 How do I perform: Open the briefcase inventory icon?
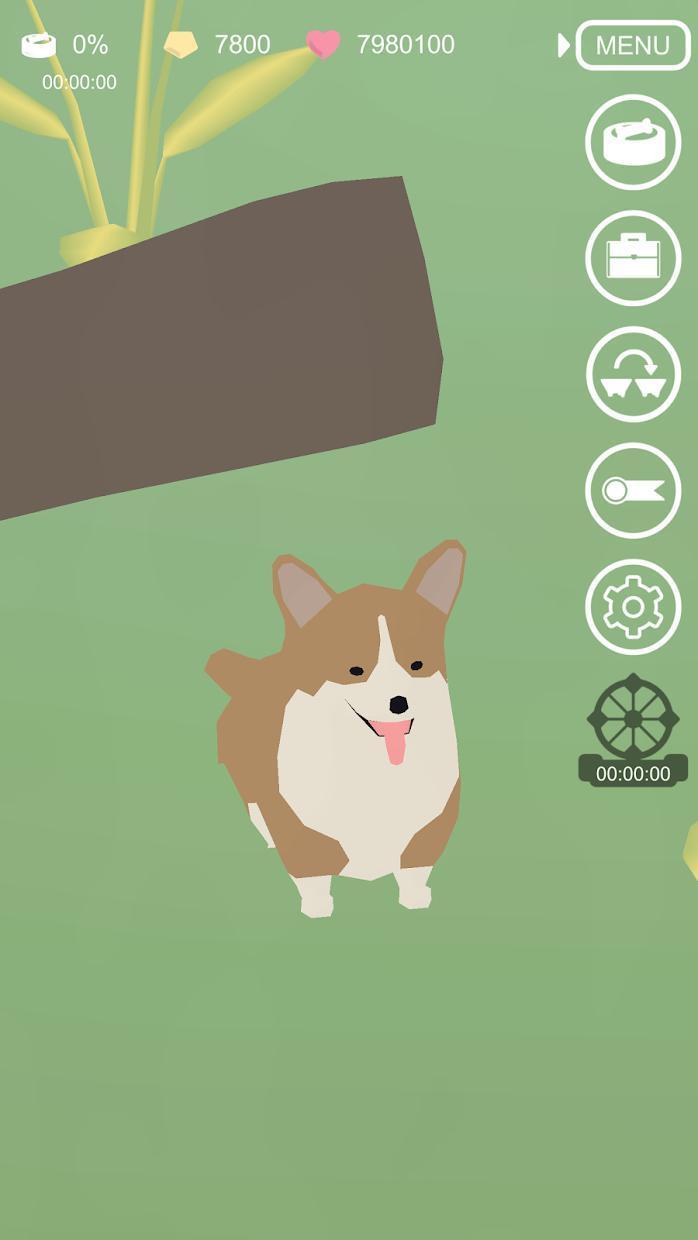[633, 258]
